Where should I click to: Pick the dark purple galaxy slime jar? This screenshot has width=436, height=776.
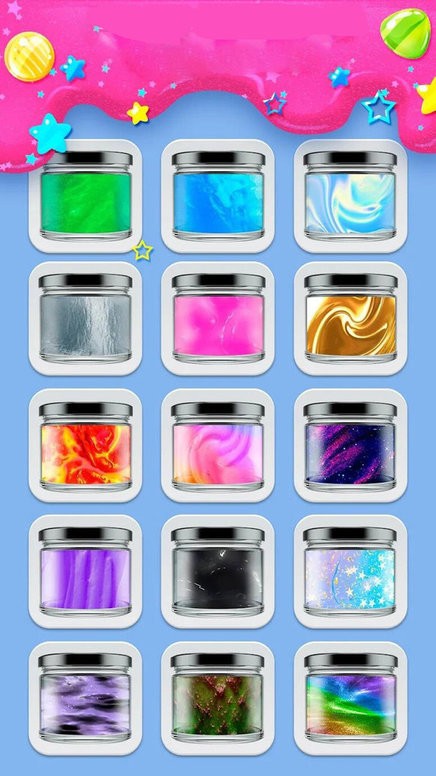(350, 445)
